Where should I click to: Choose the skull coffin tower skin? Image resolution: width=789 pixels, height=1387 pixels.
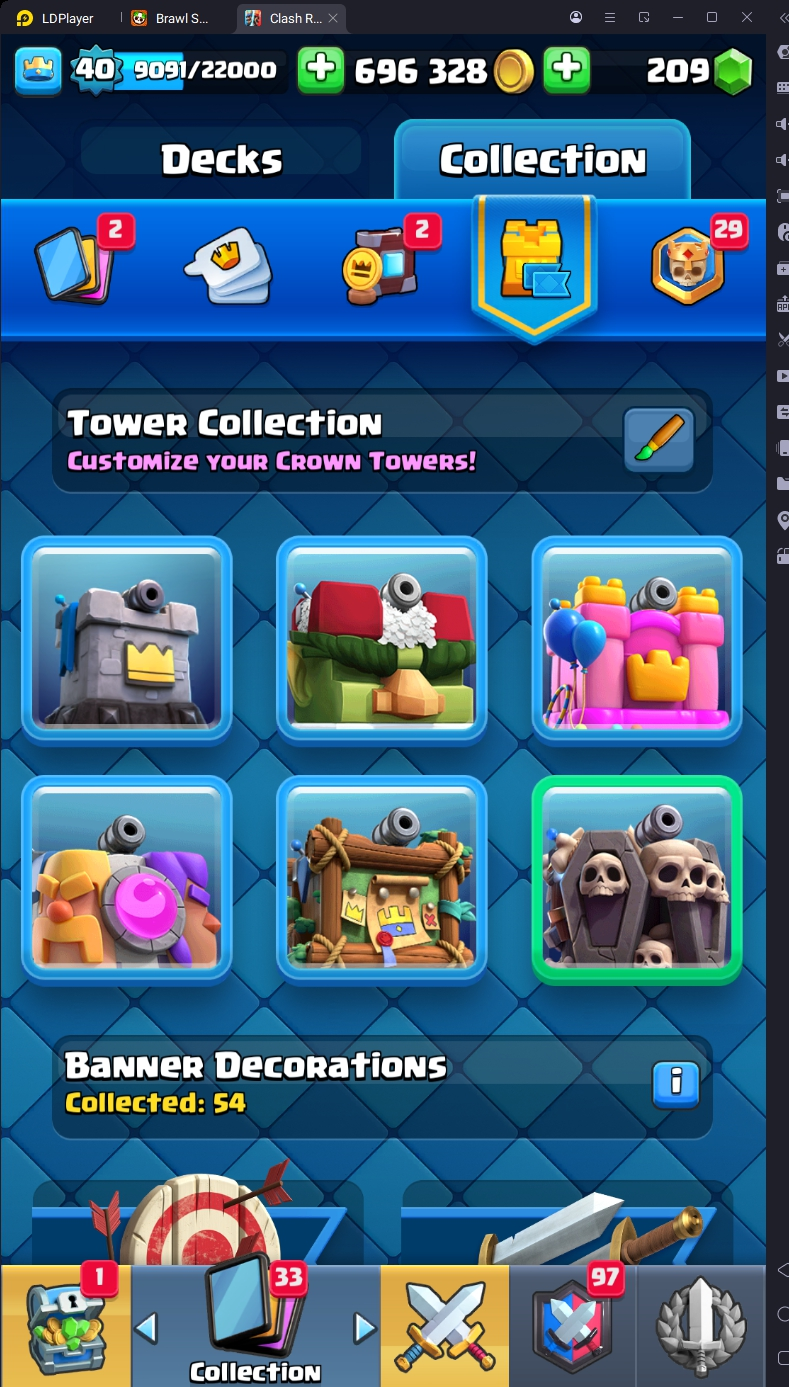(637, 880)
